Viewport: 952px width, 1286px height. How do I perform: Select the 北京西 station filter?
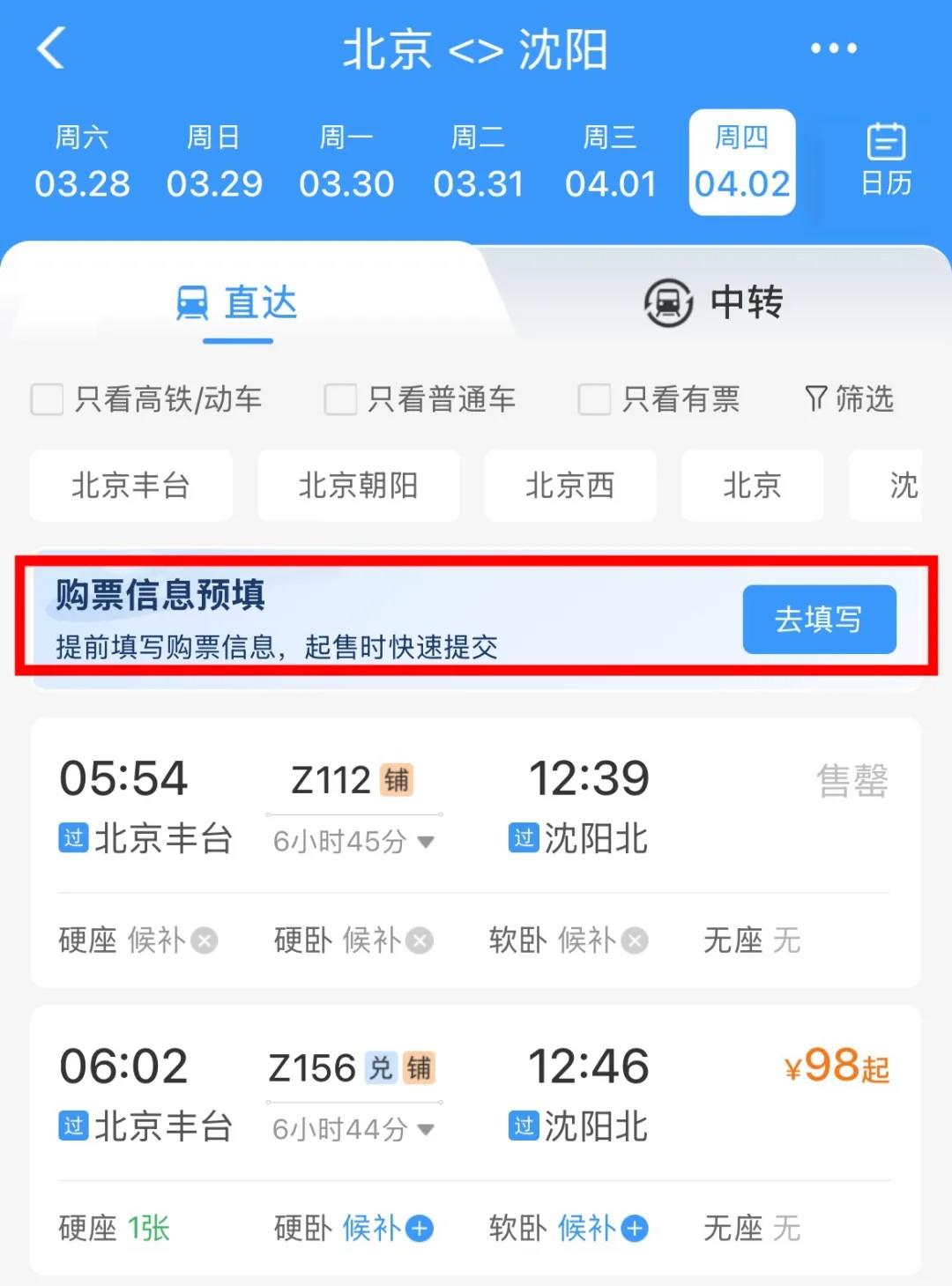coord(569,486)
